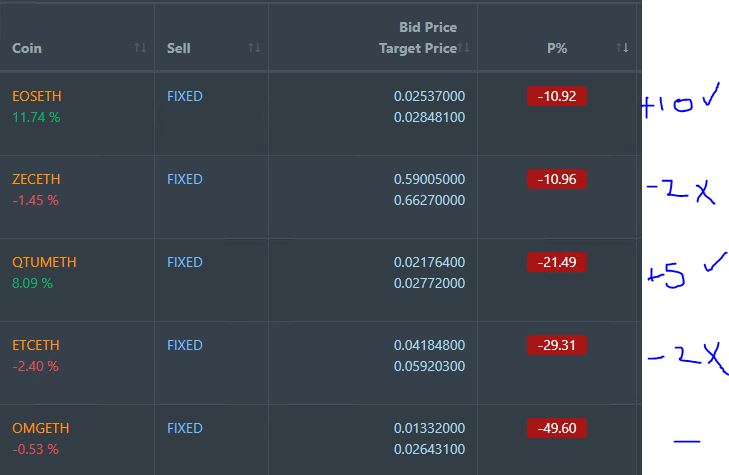Sort the table by P% column
Screen dimensions: 729x475
pyautogui.click(x=623, y=47)
